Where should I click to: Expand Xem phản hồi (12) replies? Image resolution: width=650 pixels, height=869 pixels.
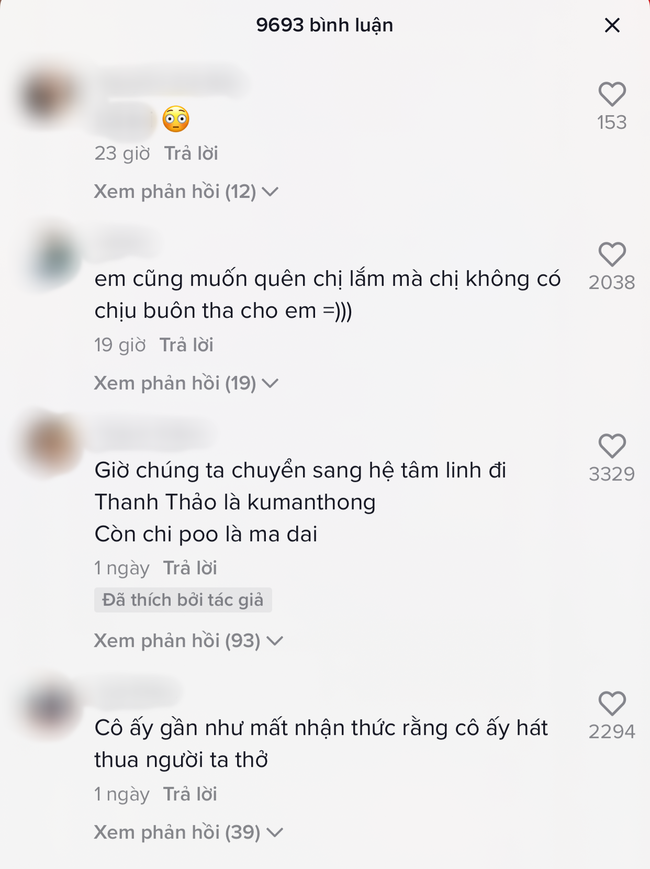tap(185, 191)
